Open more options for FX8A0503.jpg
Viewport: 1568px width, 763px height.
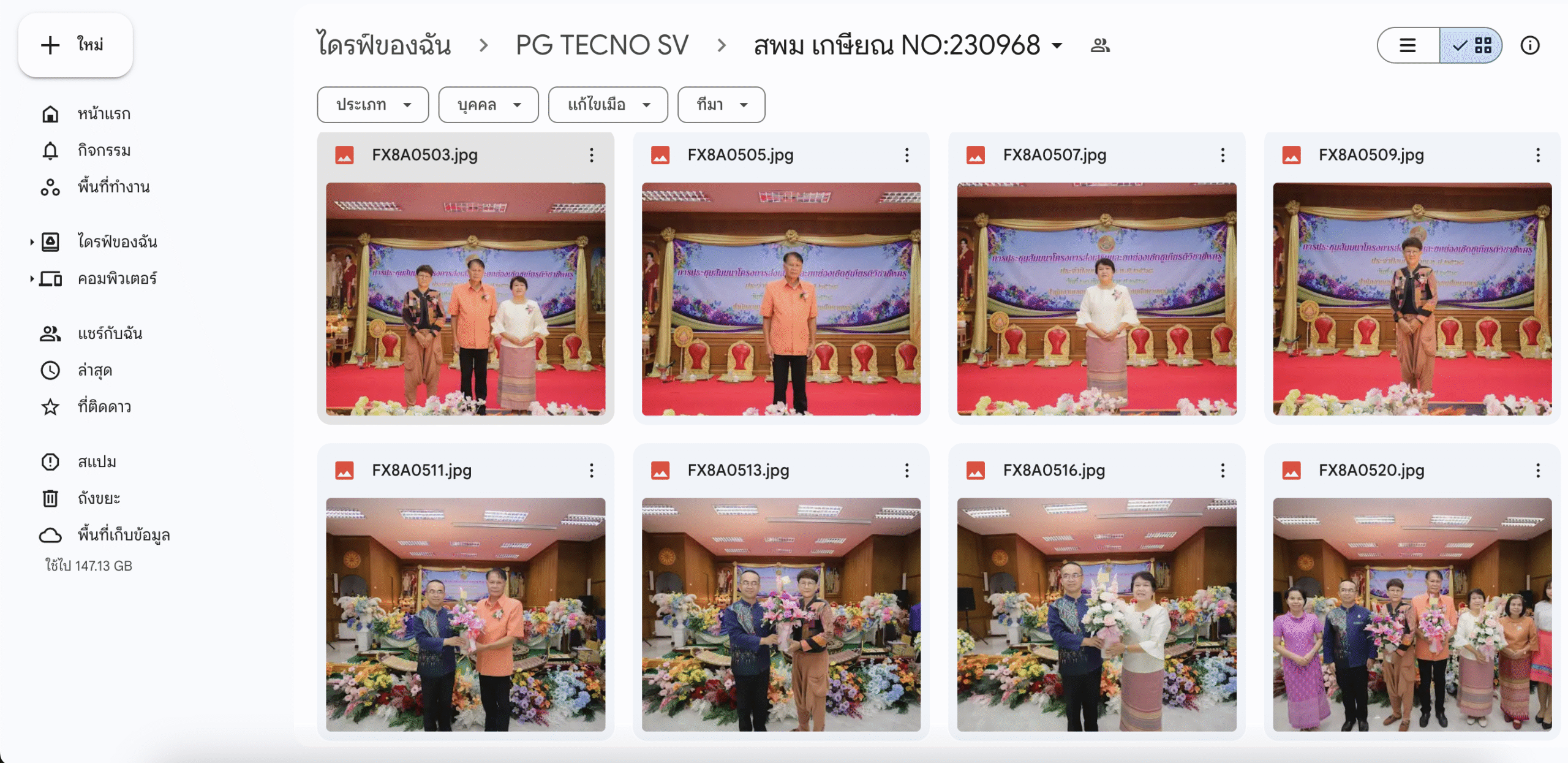pyautogui.click(x=591, y=155)
